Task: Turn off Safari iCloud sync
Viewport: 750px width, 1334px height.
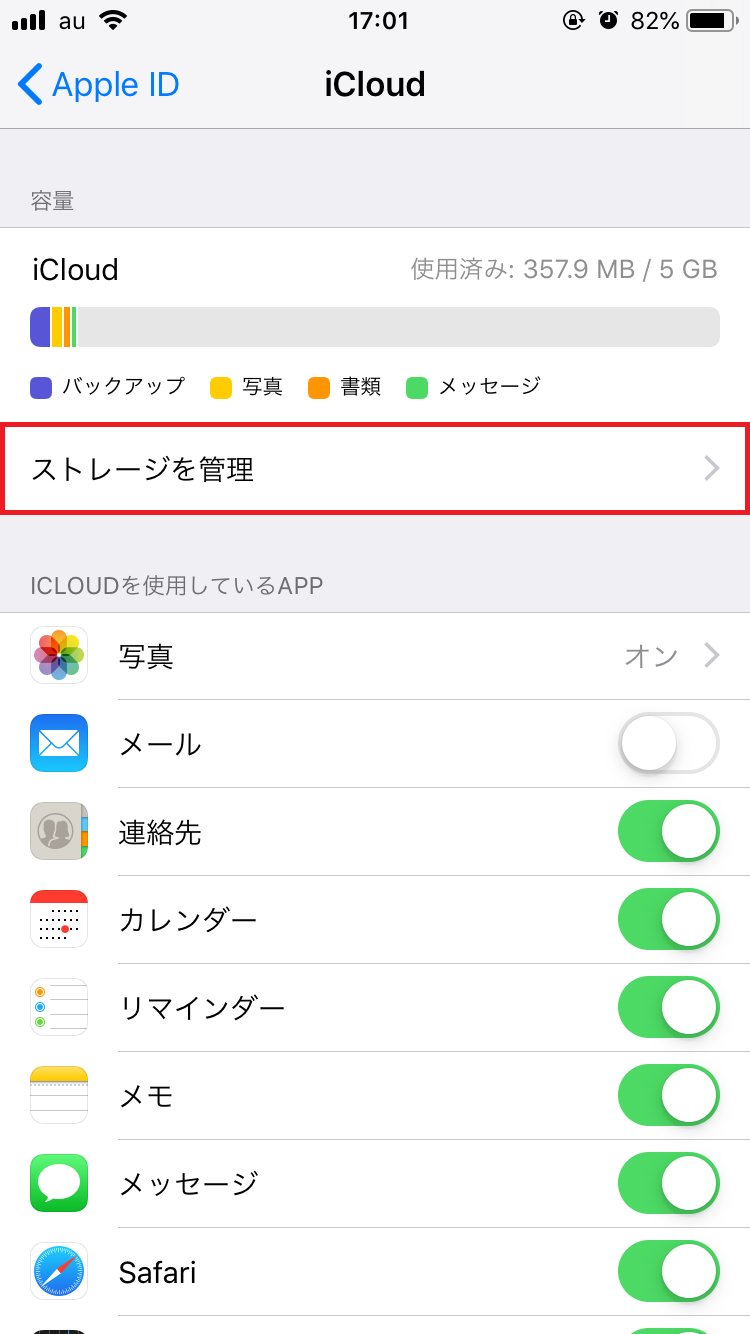Action: [x=668, y=1271]
